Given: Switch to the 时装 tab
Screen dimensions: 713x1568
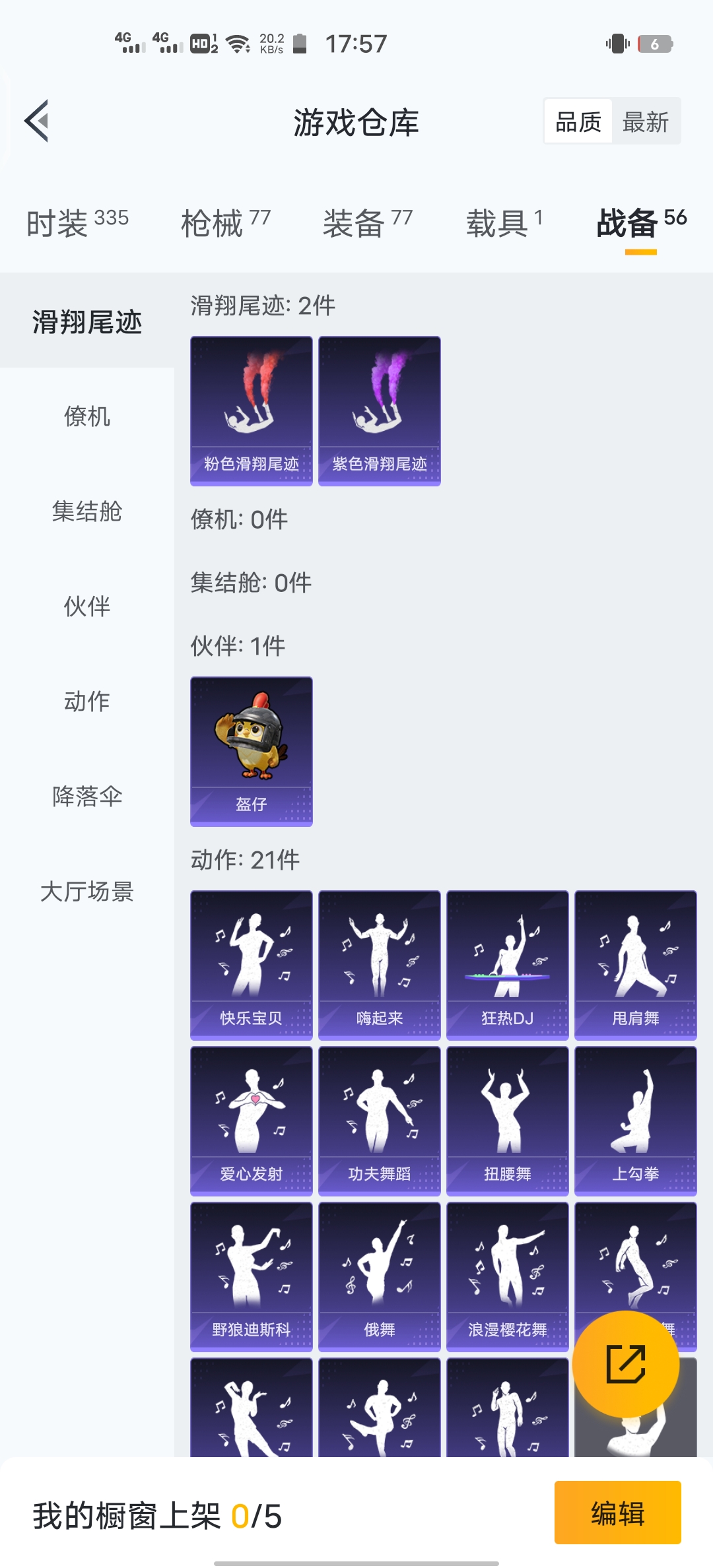Looking at the screenshot, I should 77,222.
